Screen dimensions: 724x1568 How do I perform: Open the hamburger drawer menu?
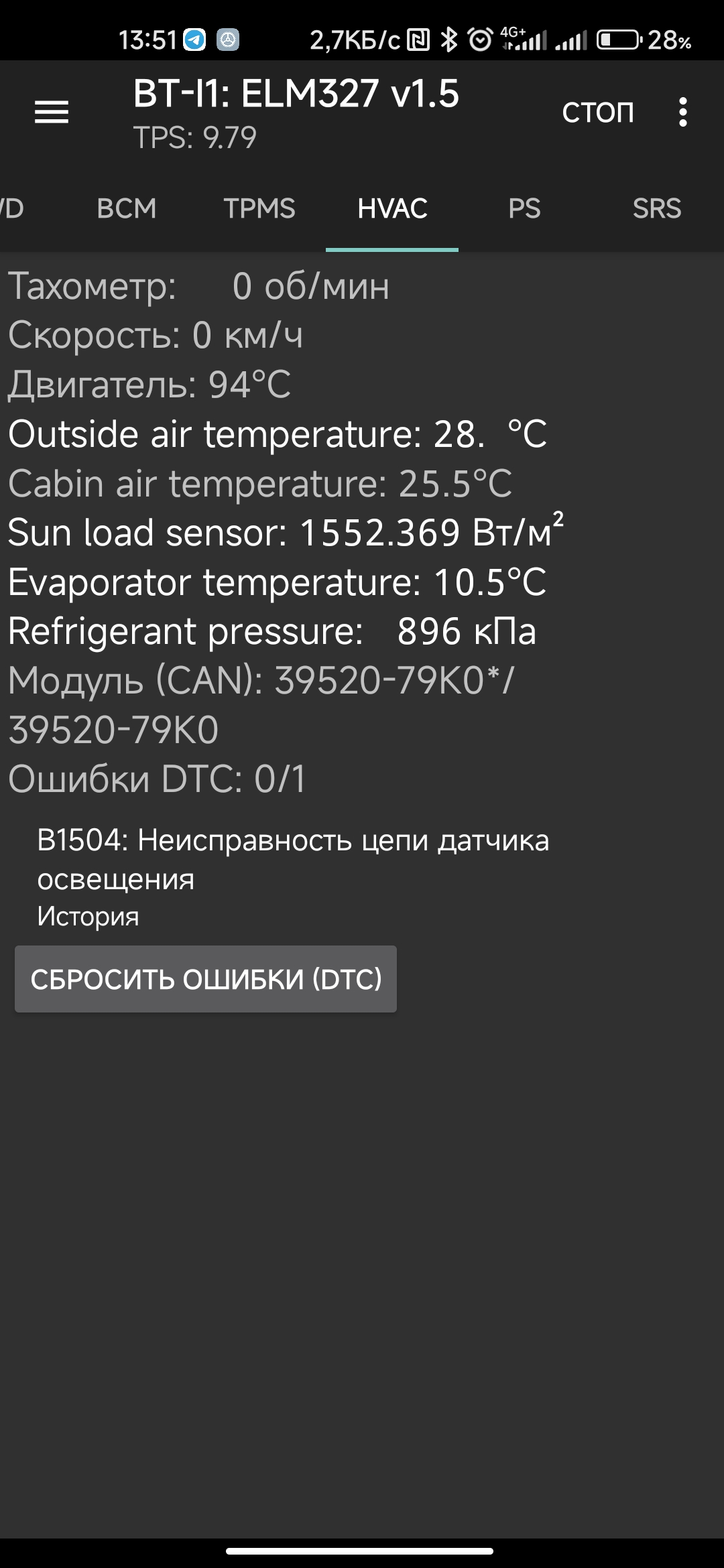pos(52,112)
